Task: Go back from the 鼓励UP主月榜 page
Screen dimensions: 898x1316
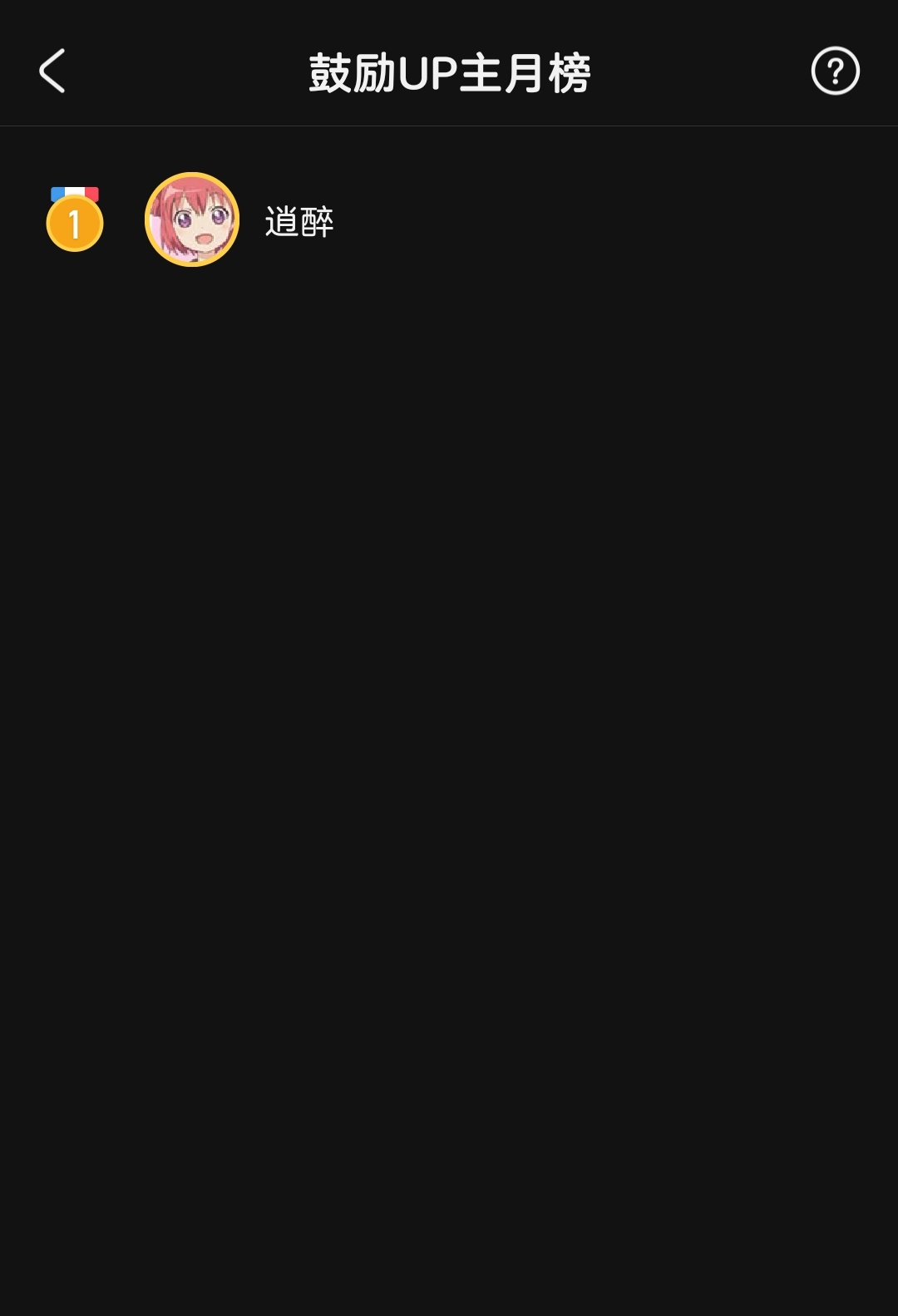Action: [x=52, y=71]
